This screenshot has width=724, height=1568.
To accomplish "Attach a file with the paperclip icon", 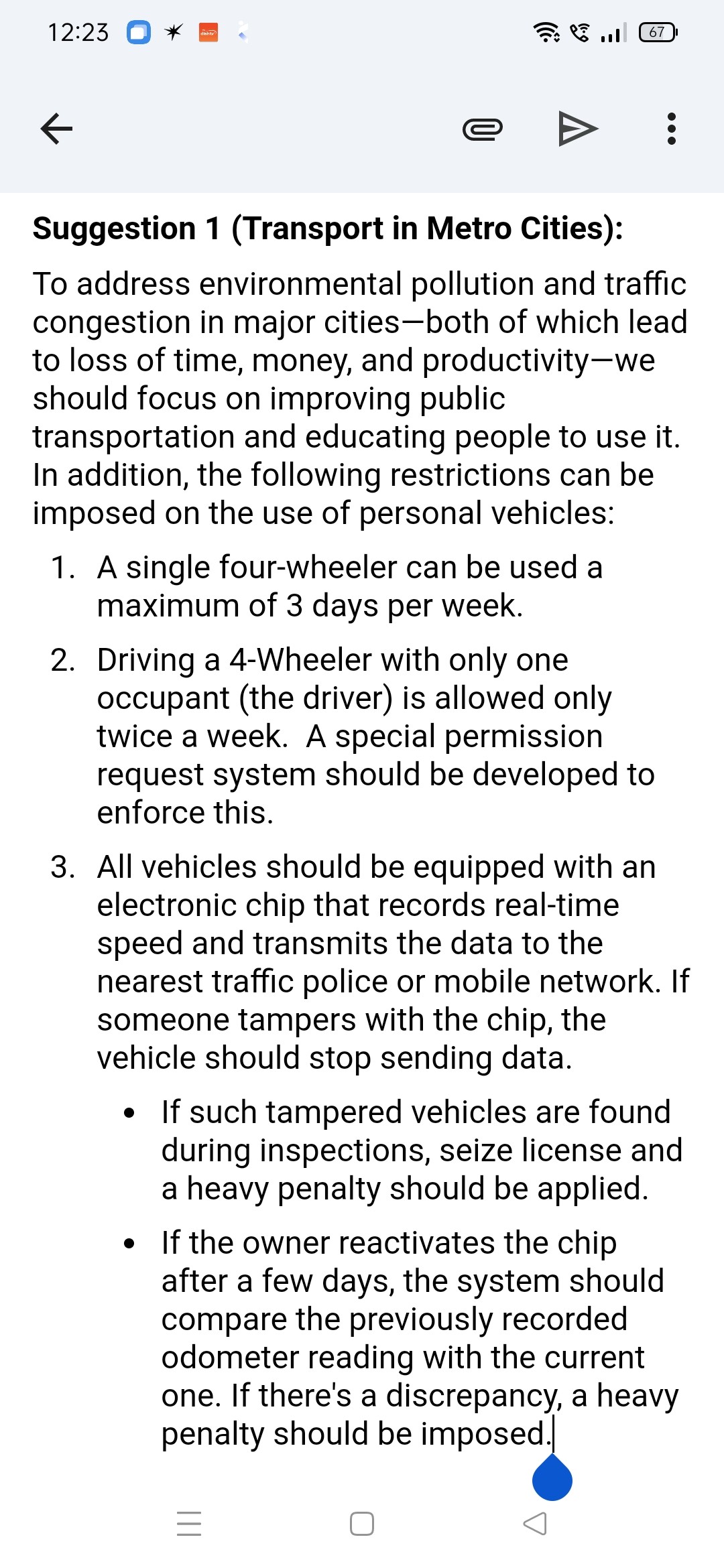I will point(483,129).
